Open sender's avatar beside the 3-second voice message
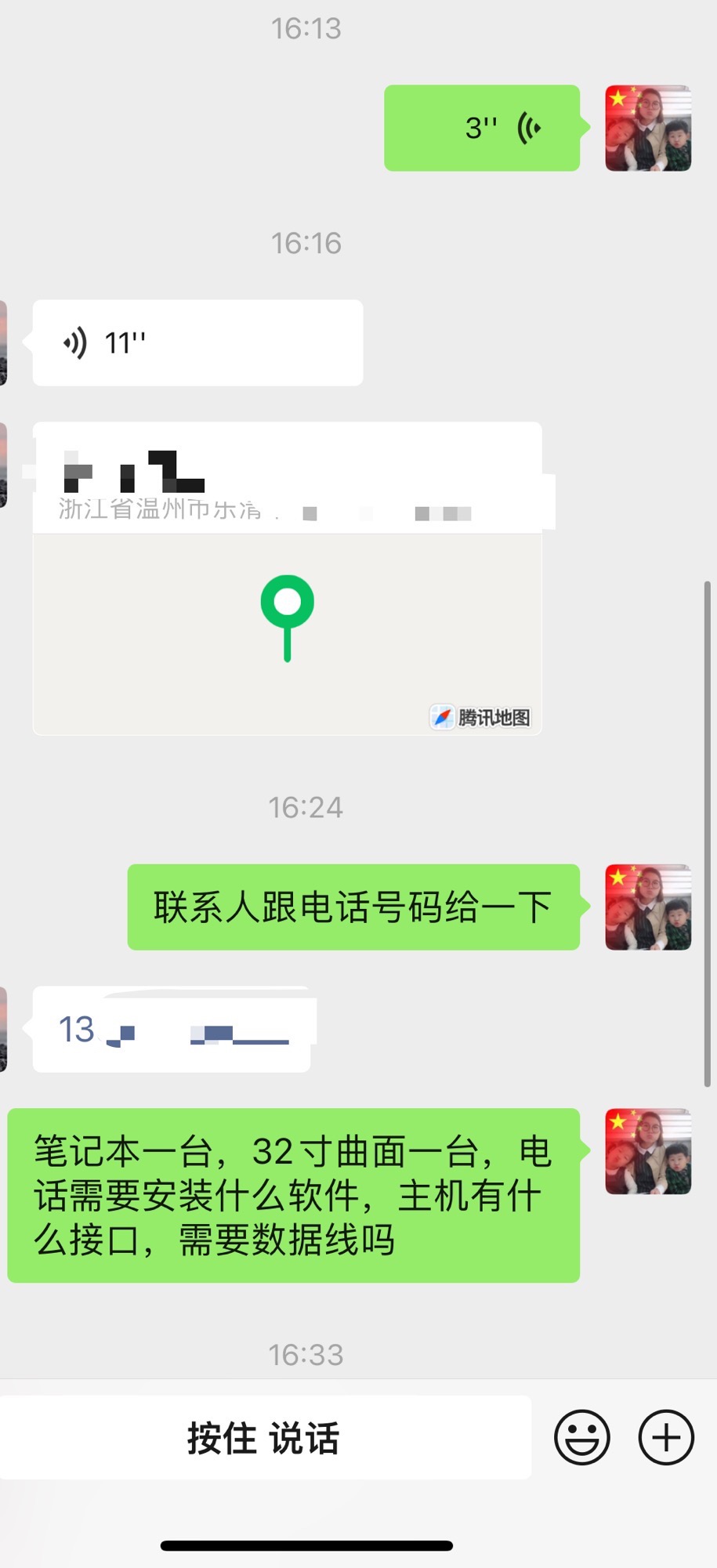717x1568 pixels. pos(648,128)
